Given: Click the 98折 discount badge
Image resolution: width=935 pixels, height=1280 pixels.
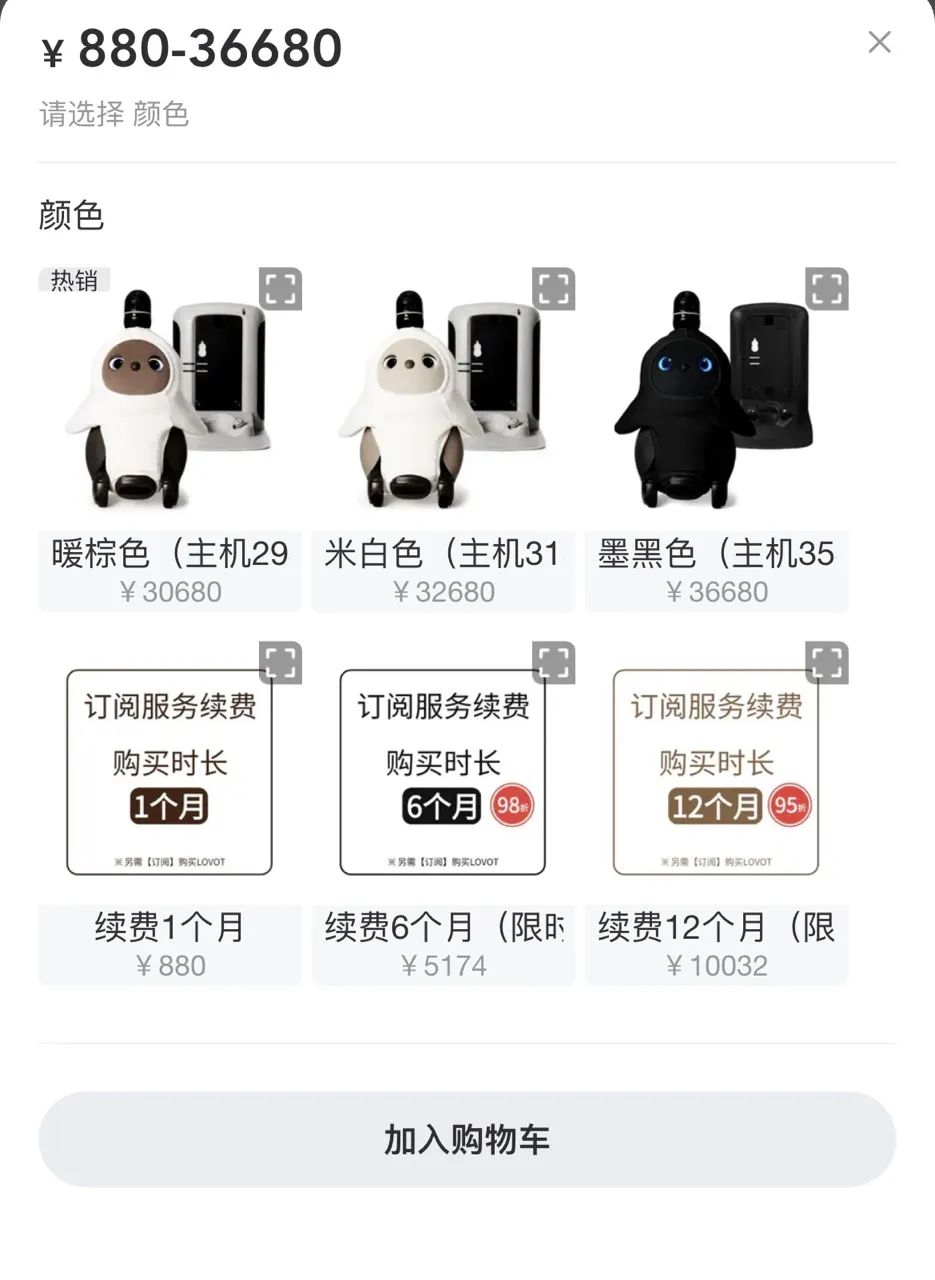Looking at the screenshot, I should tap(510, 803).
